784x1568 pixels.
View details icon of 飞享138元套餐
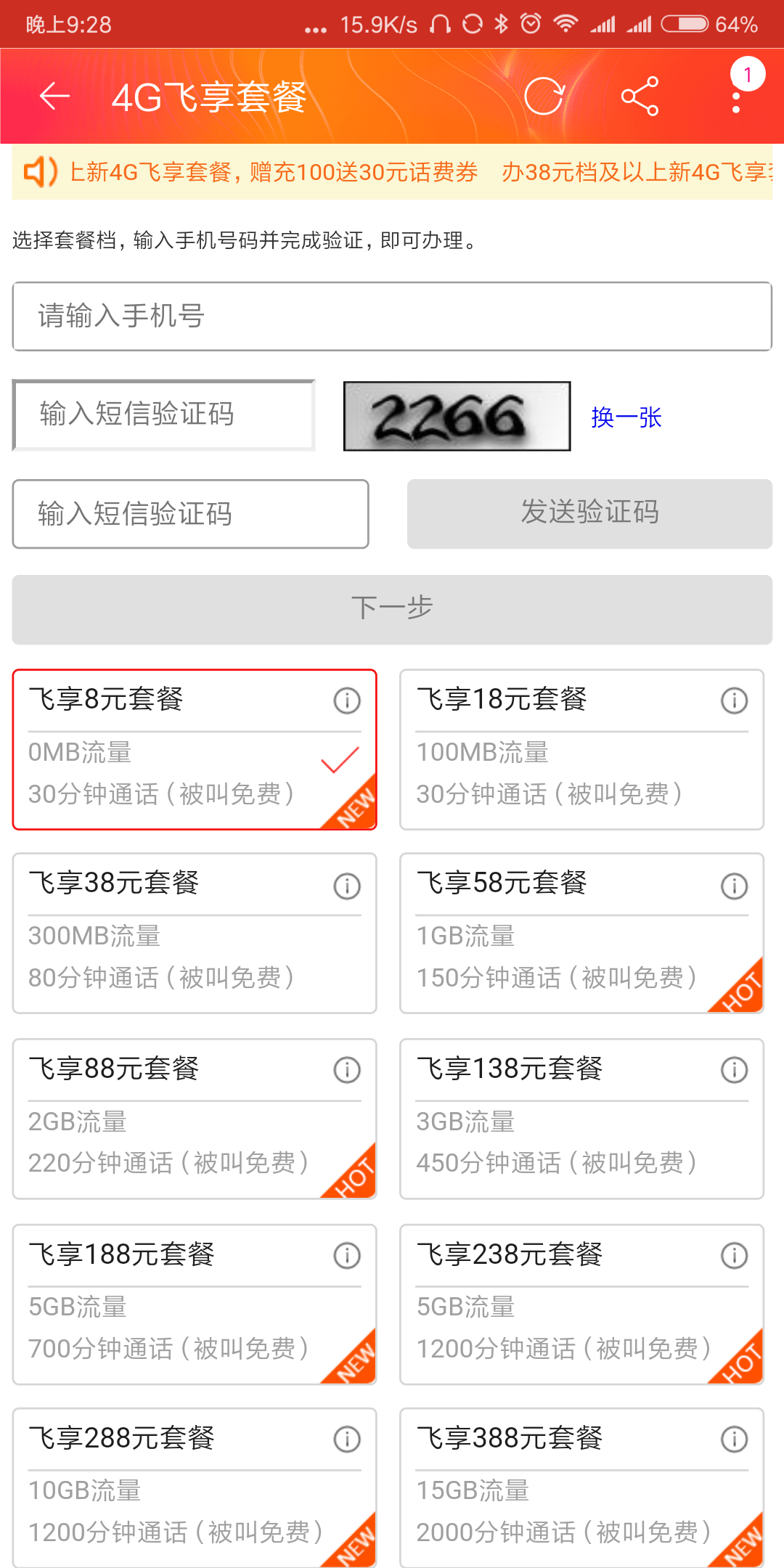tap(734, 1070)
